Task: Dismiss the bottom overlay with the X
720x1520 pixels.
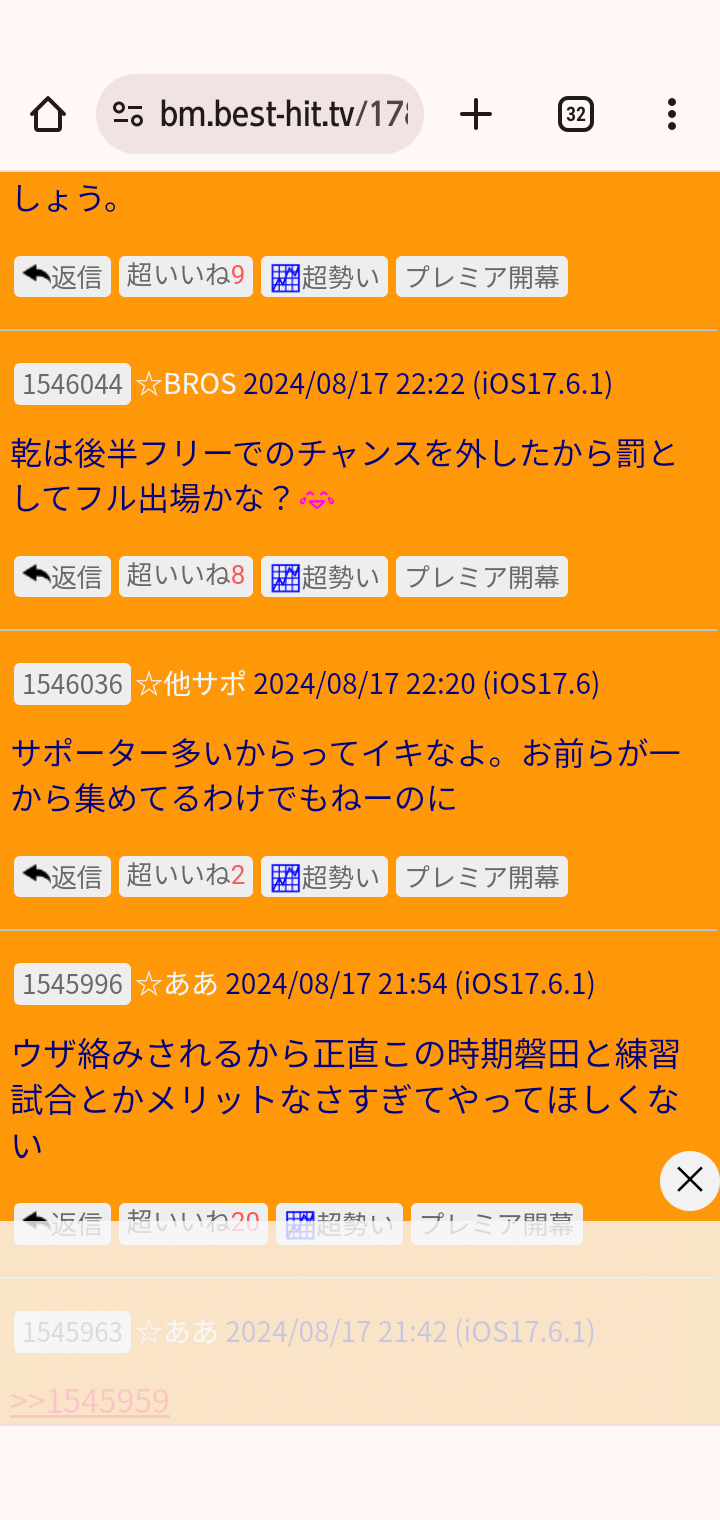Action: point(689,1180)
